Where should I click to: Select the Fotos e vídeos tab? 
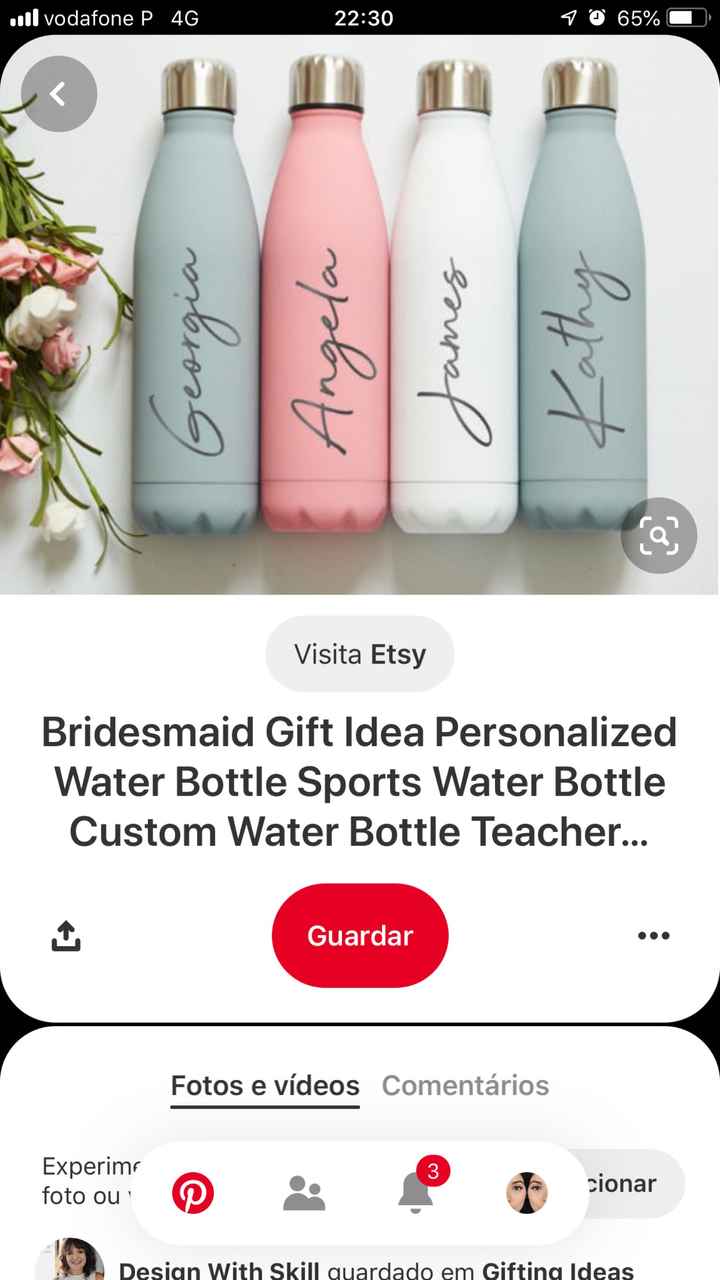tap(265, 1086)
